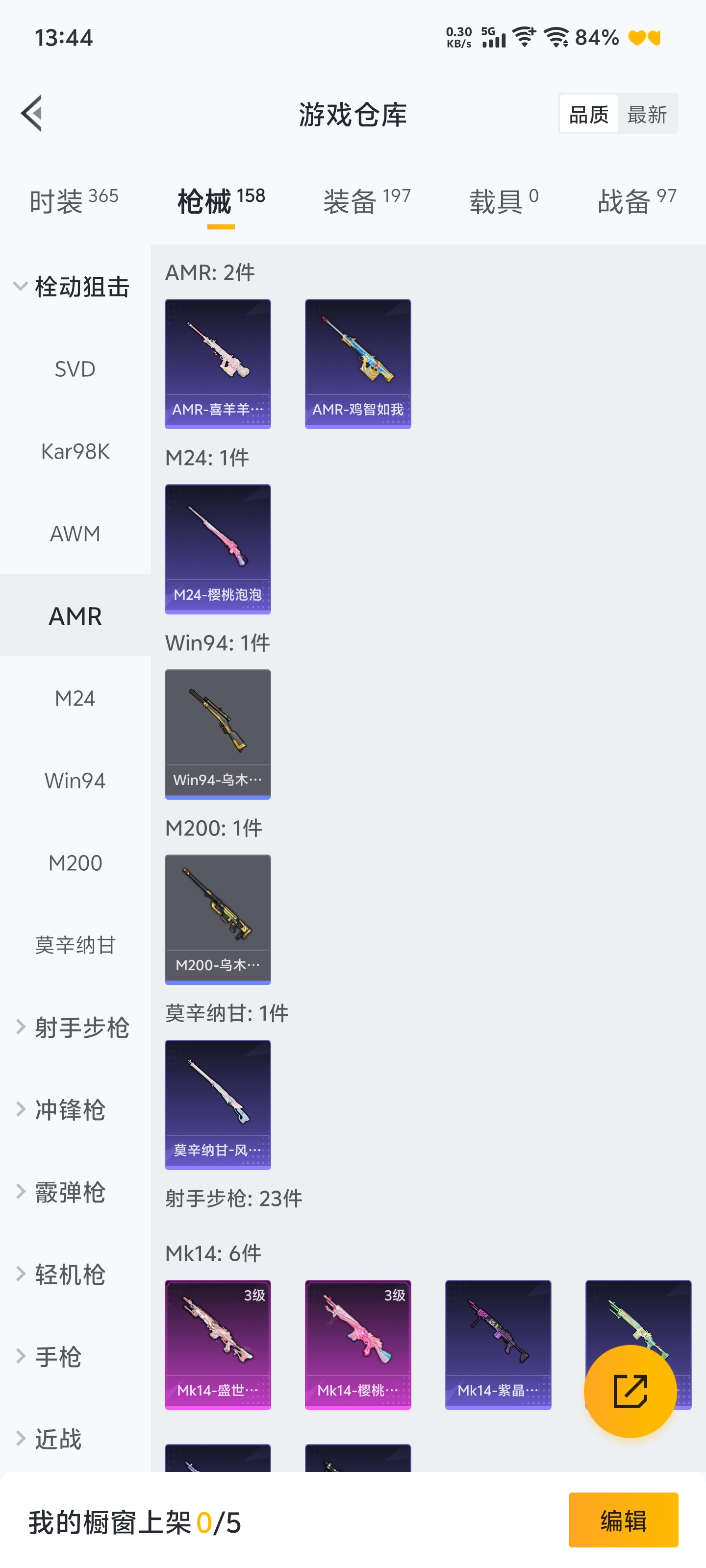Image resolution: width=706 pixels, height=1568 pixels.
Task: Jump to Kar98K in the sidebar
Action: pyautogui.click(x=75, y=452)
